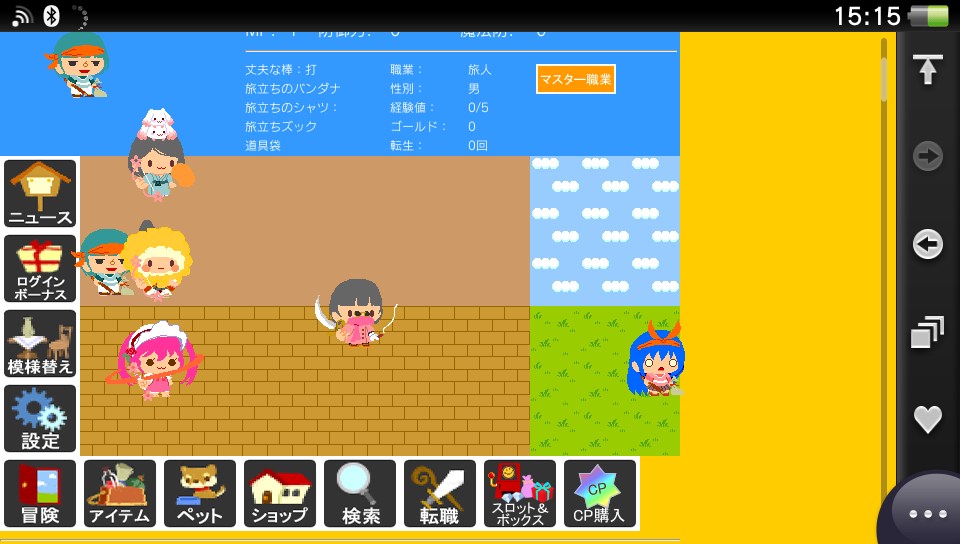The width and height of the screenshot is (960, 544).
Task: Open スロット＆ボックス slot and box
Action: (x=520, y=494)
